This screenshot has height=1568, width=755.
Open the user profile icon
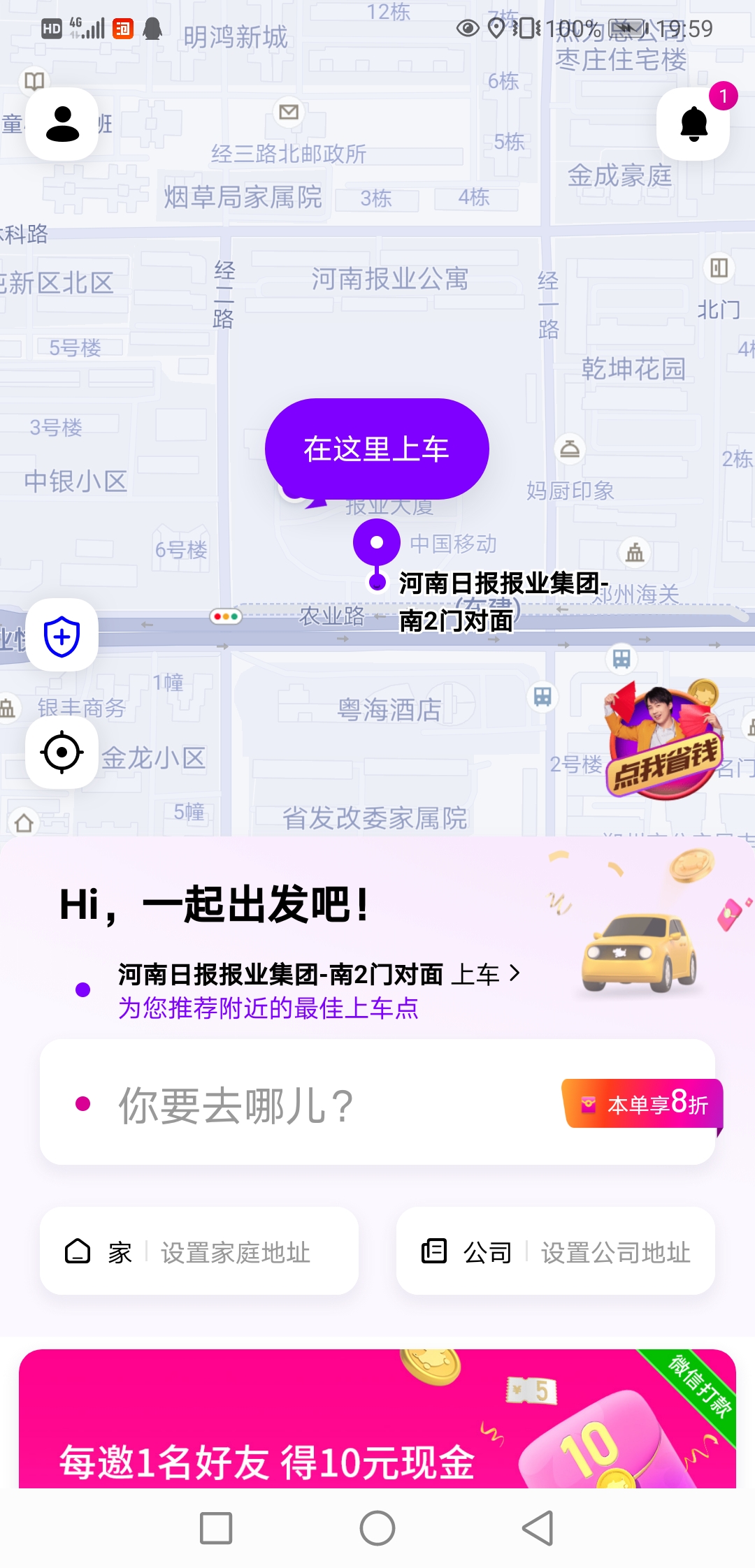coord(62,124)
